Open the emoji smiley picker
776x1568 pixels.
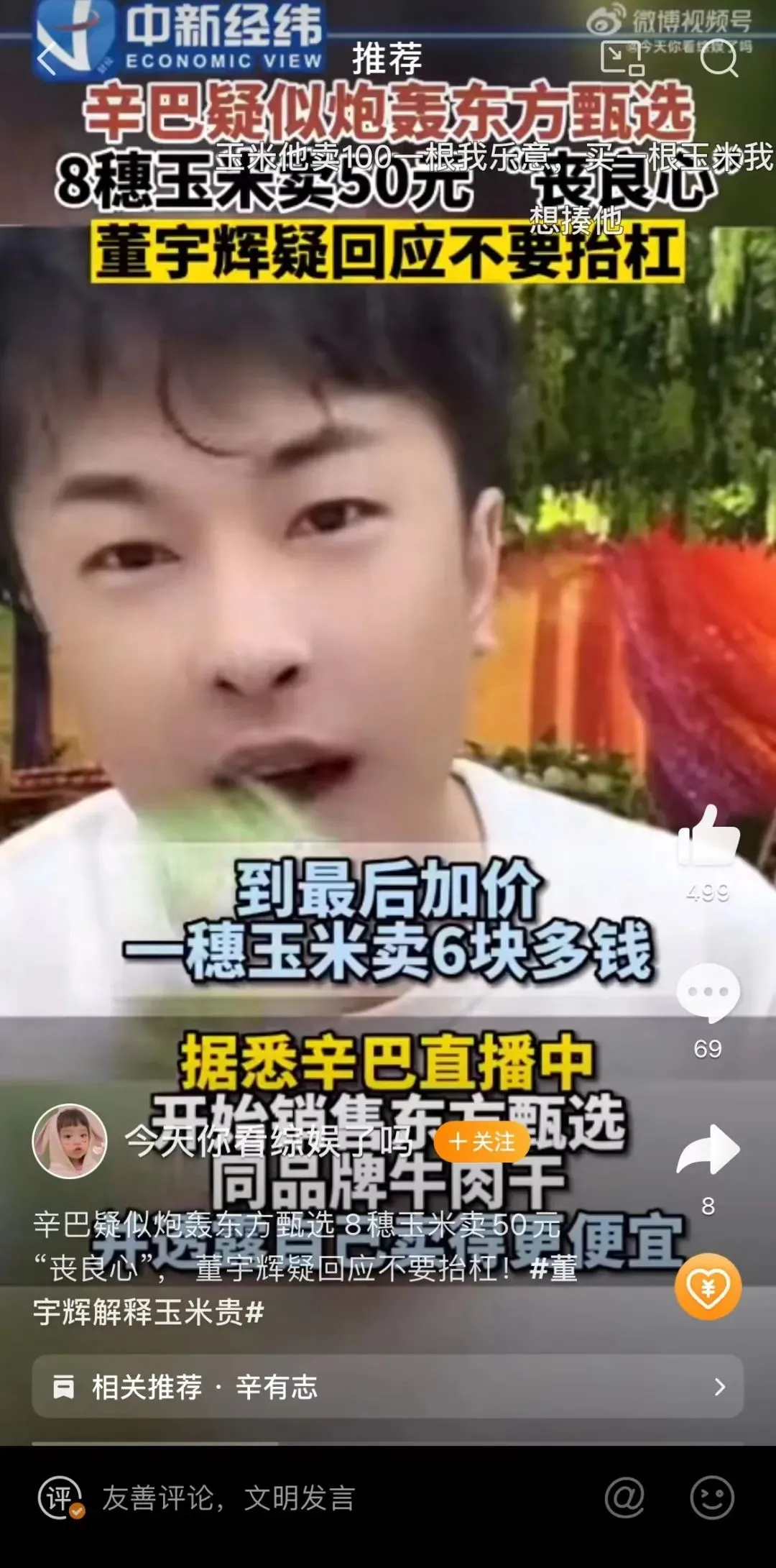point(712,1499)
